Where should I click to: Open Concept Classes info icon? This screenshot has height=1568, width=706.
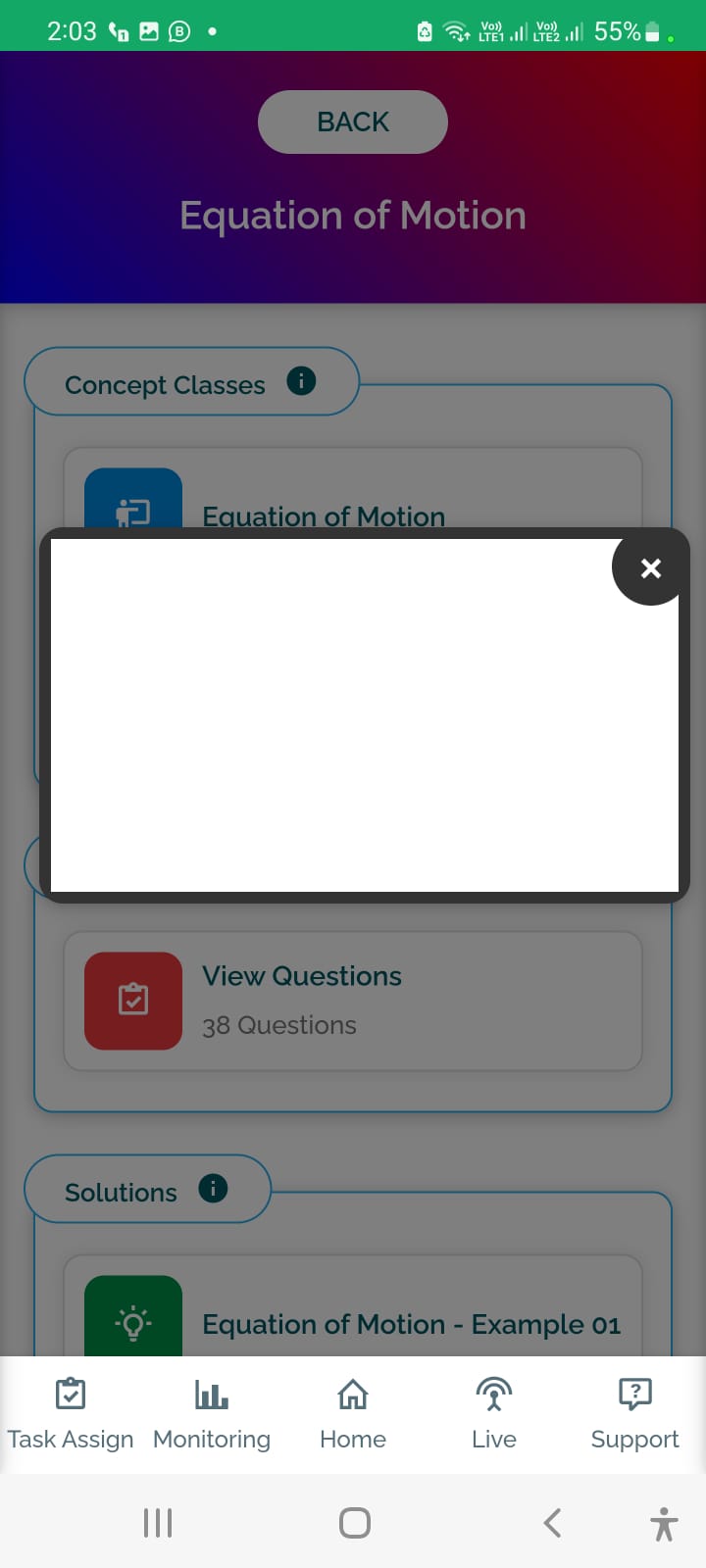click(301, 380)
